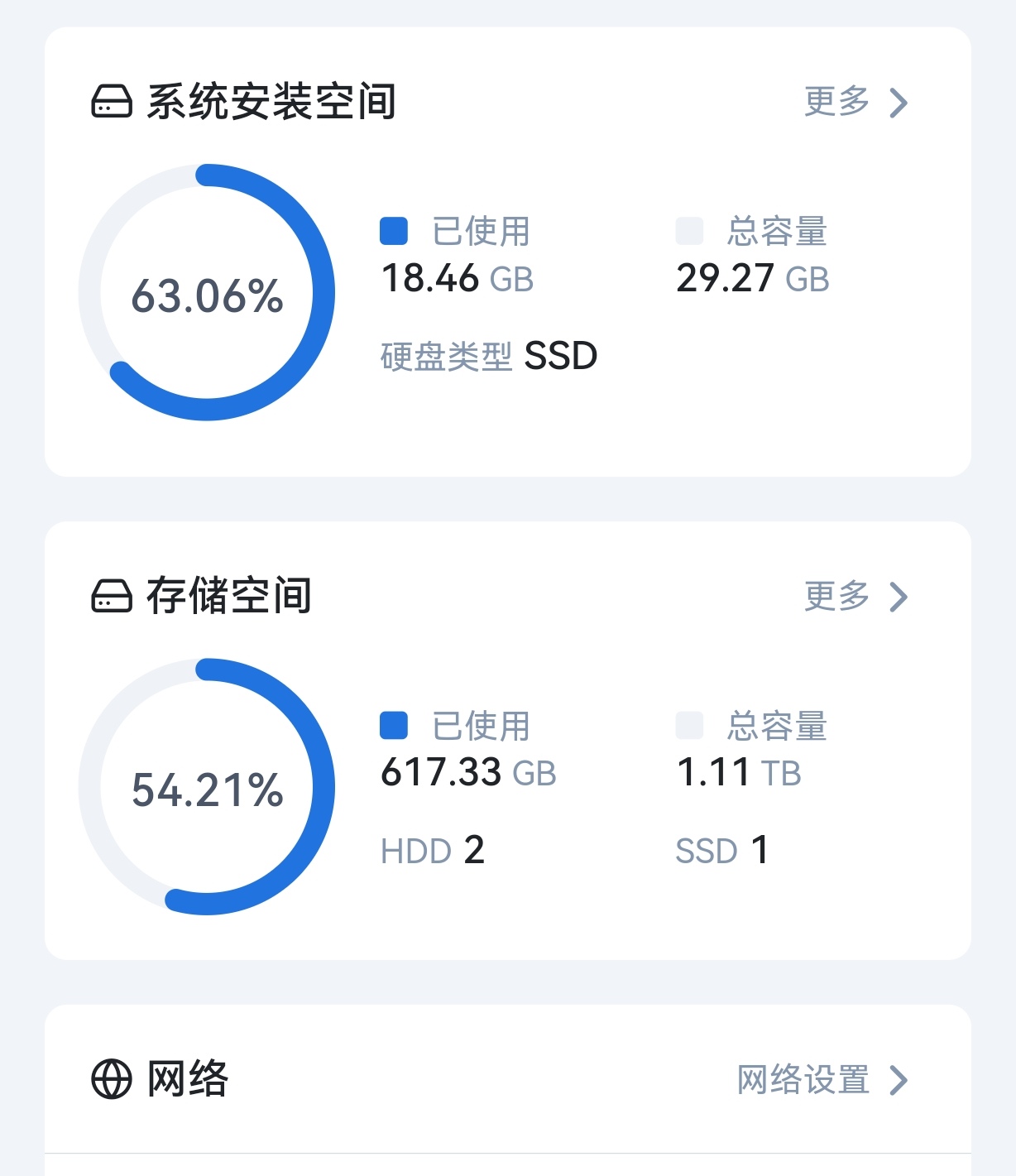Image resolution: width=1016 pixels, height=1176 pixels.
Task: Open 网络设置
Action: pyautogui.click(x=822, y=1080)
